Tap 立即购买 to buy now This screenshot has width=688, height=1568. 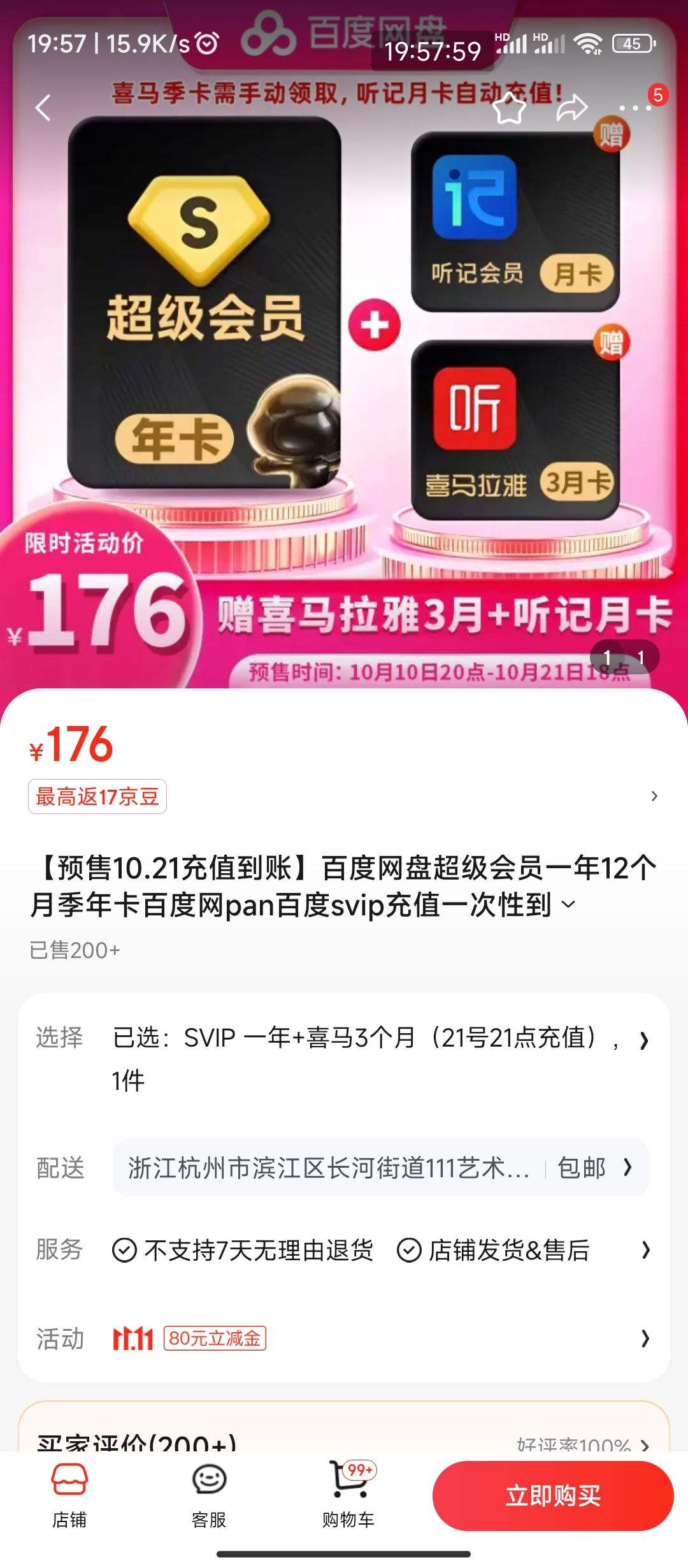pos(552,1495)
